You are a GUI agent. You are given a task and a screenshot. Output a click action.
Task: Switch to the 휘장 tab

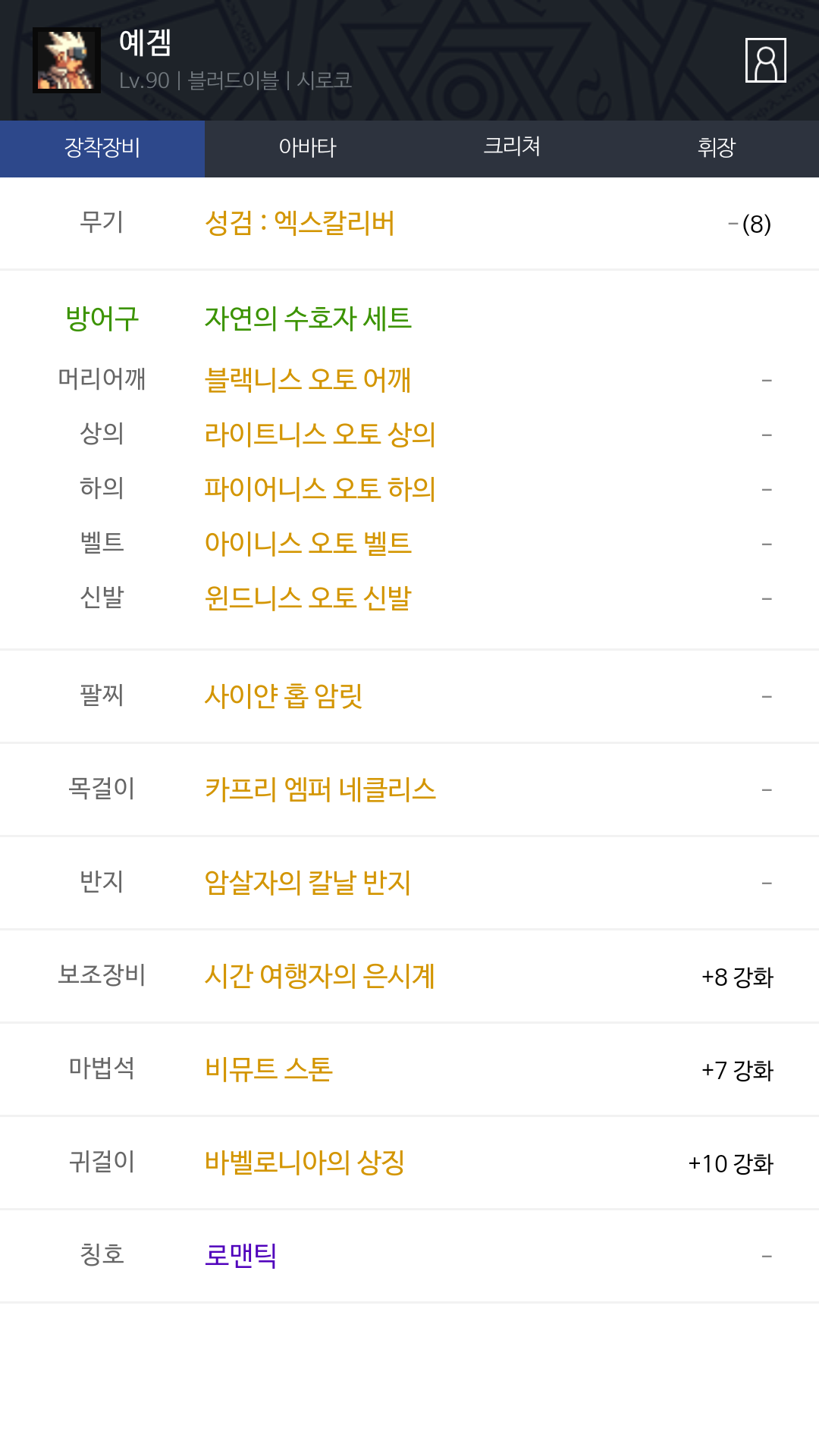coord(717,149)
